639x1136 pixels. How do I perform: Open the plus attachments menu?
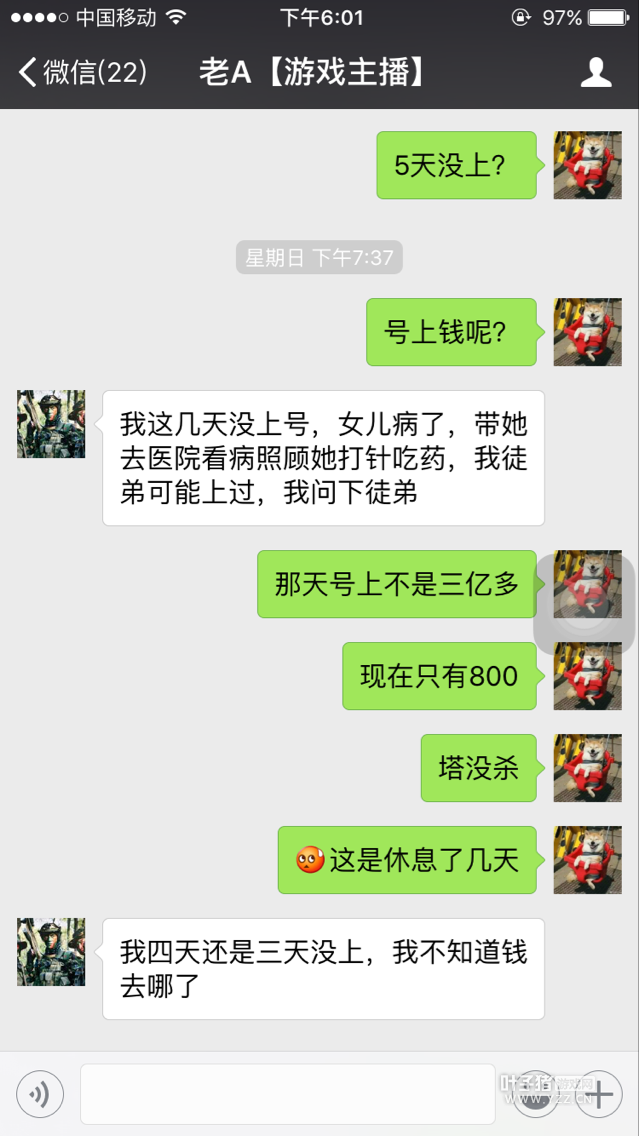coord(600,1095)
